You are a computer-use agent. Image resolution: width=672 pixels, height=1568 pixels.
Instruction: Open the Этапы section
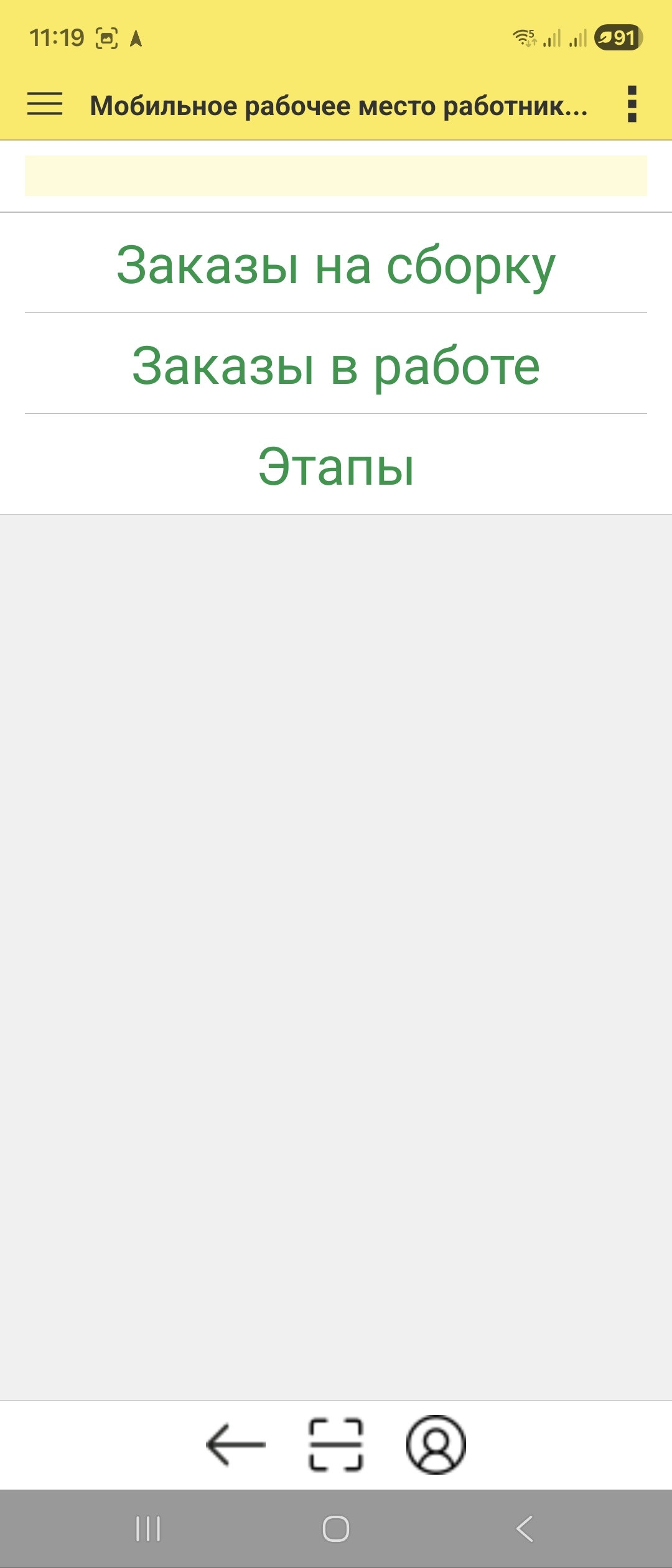tap(336, 467)
